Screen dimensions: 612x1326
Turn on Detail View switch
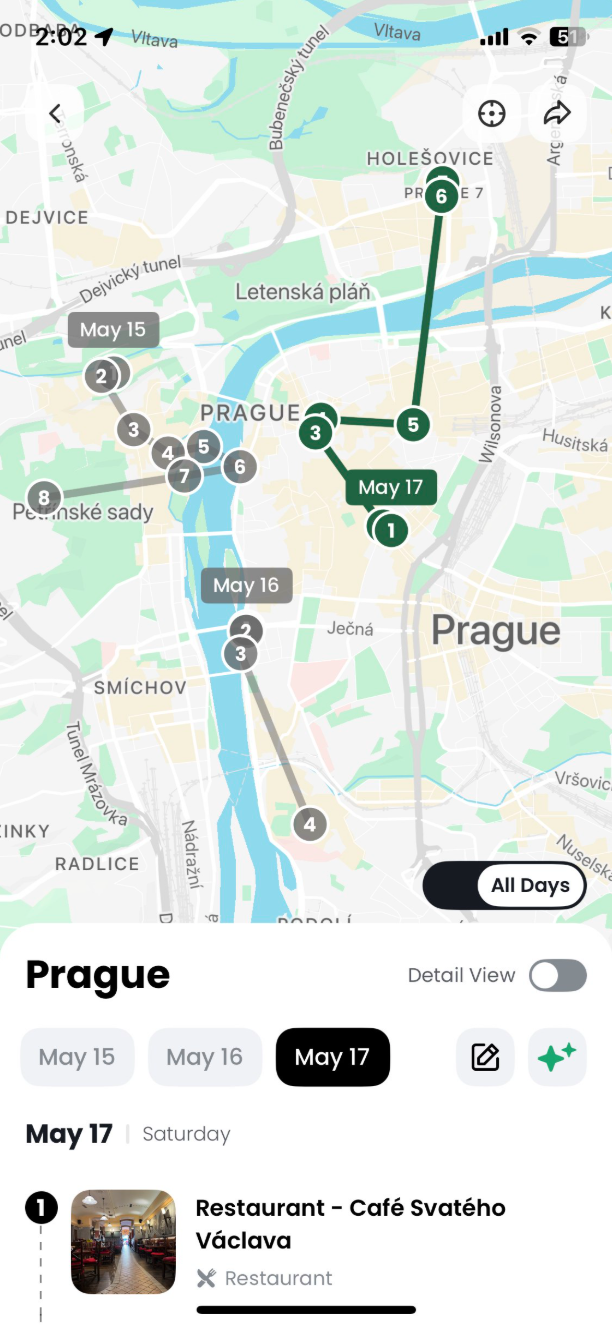click(x=557, y=975)
